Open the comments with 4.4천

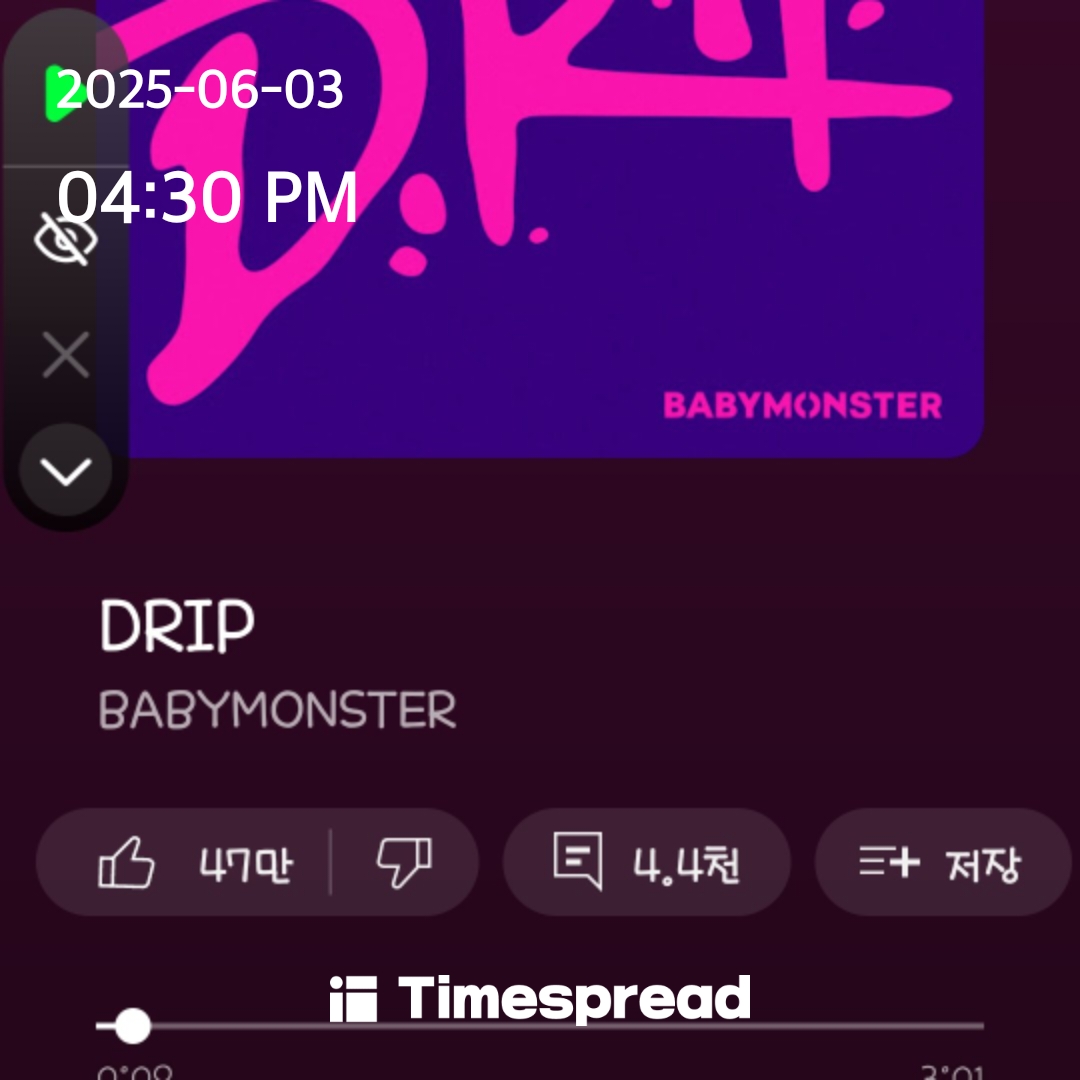pyautogui.click(x=646, y=863)
